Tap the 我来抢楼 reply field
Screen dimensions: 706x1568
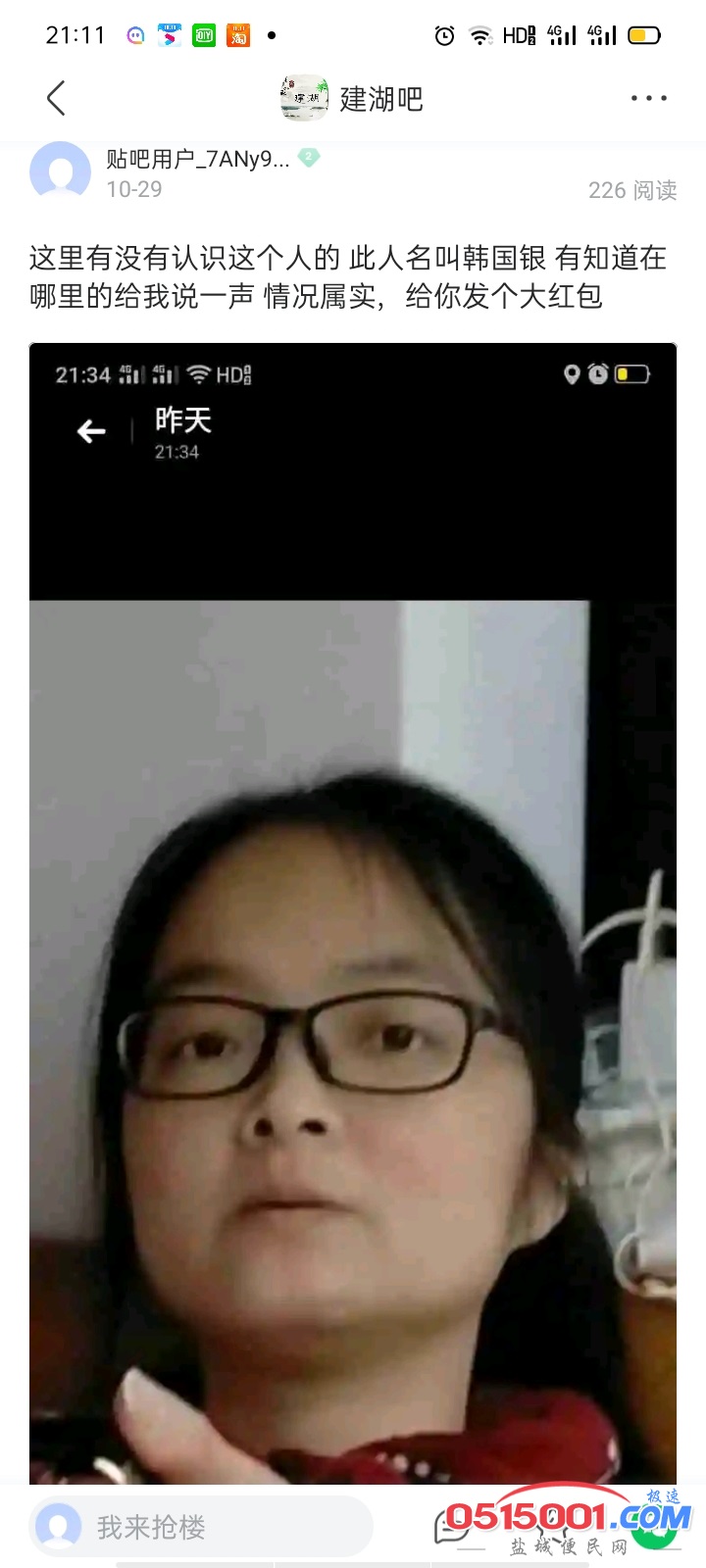coord(201,1526)
